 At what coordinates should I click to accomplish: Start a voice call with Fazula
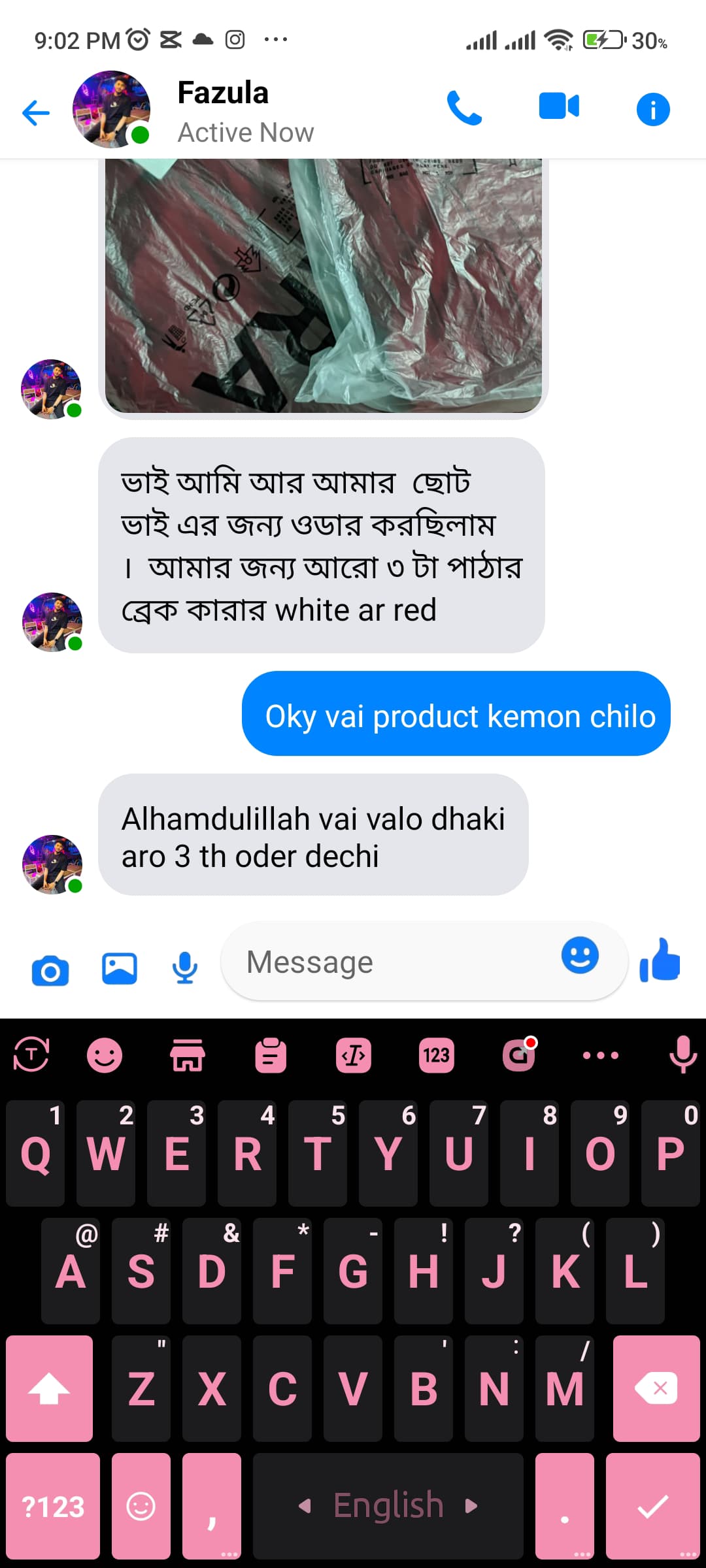tap(464, 108)
